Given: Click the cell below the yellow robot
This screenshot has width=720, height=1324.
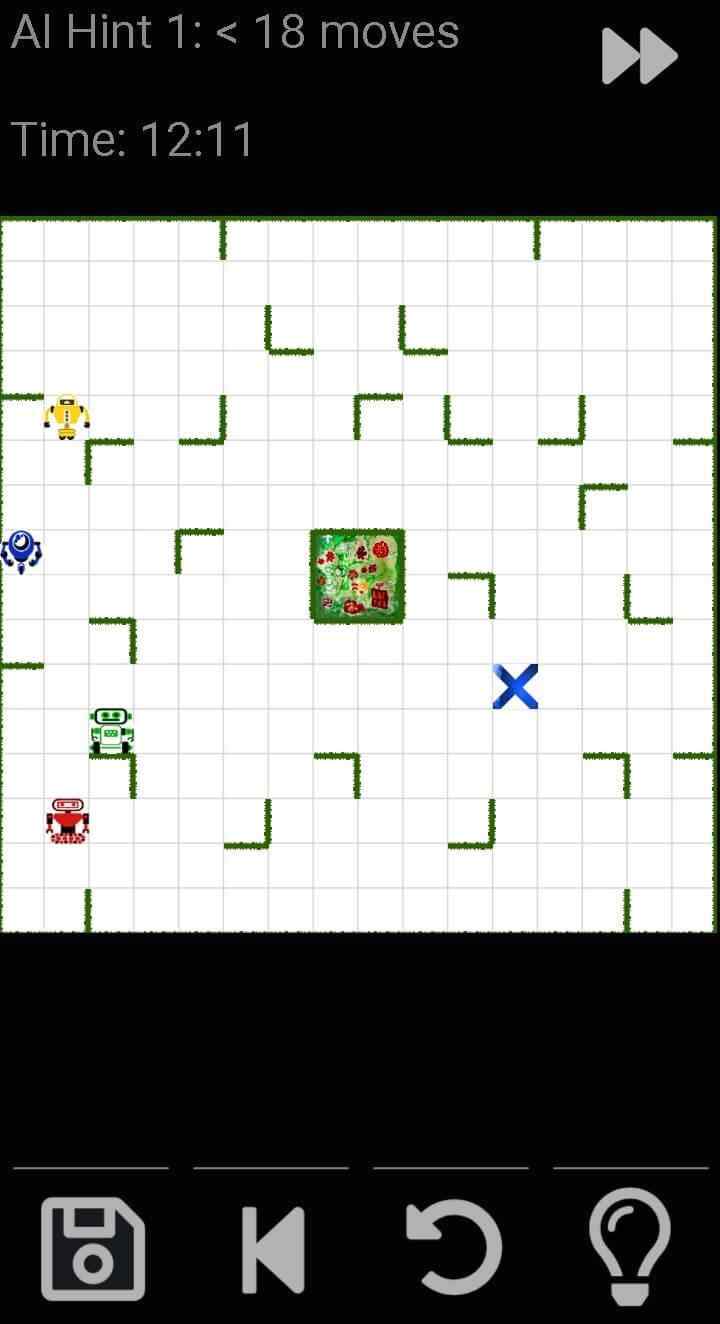Looking at the screenshot, I should (x=66, y=460).
